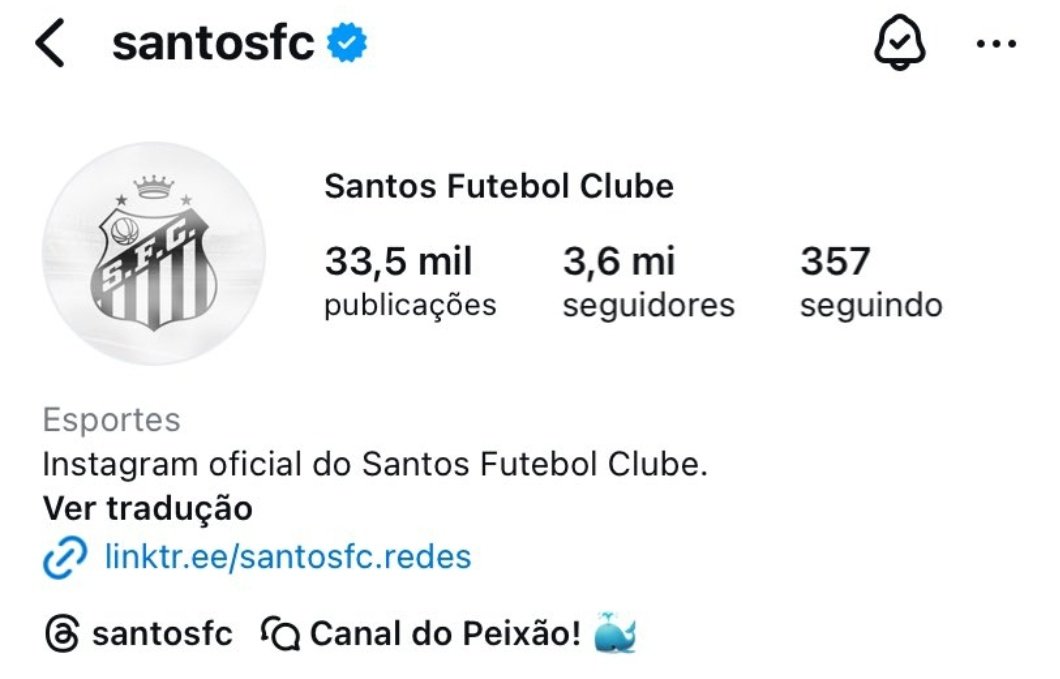1060x679 pixels.
Task: Open the three-dot overflow menu
Action: (995, 45)
